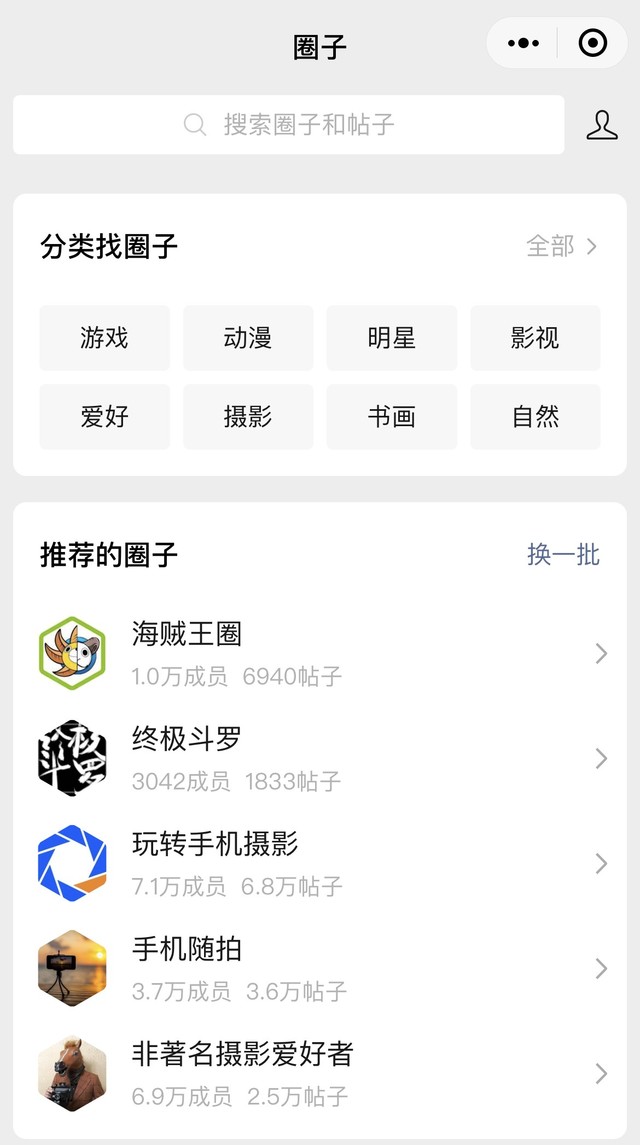
Task: Open the mini program overflow menu
Action: click(523, 43)
